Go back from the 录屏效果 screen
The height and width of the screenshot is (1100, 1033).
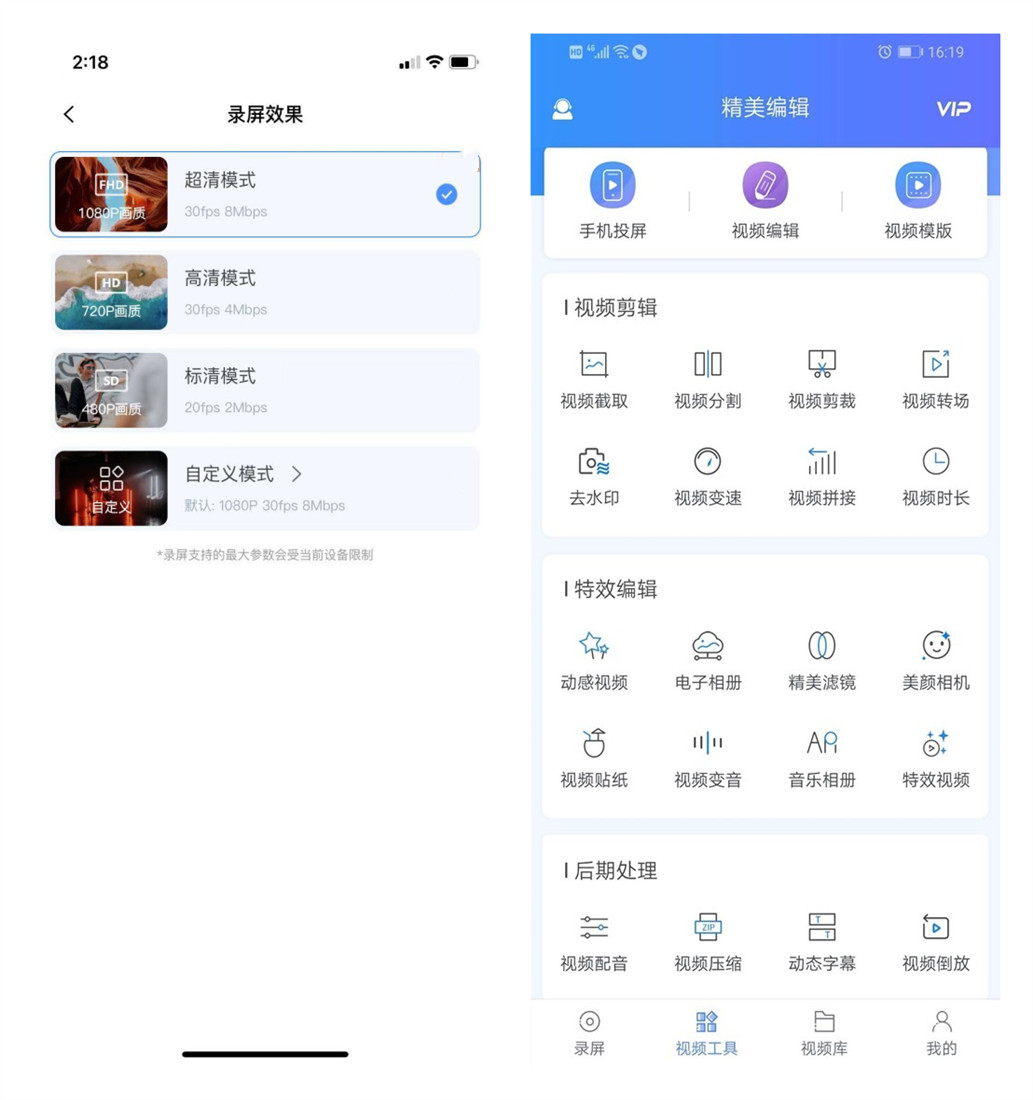click(68, 113)
